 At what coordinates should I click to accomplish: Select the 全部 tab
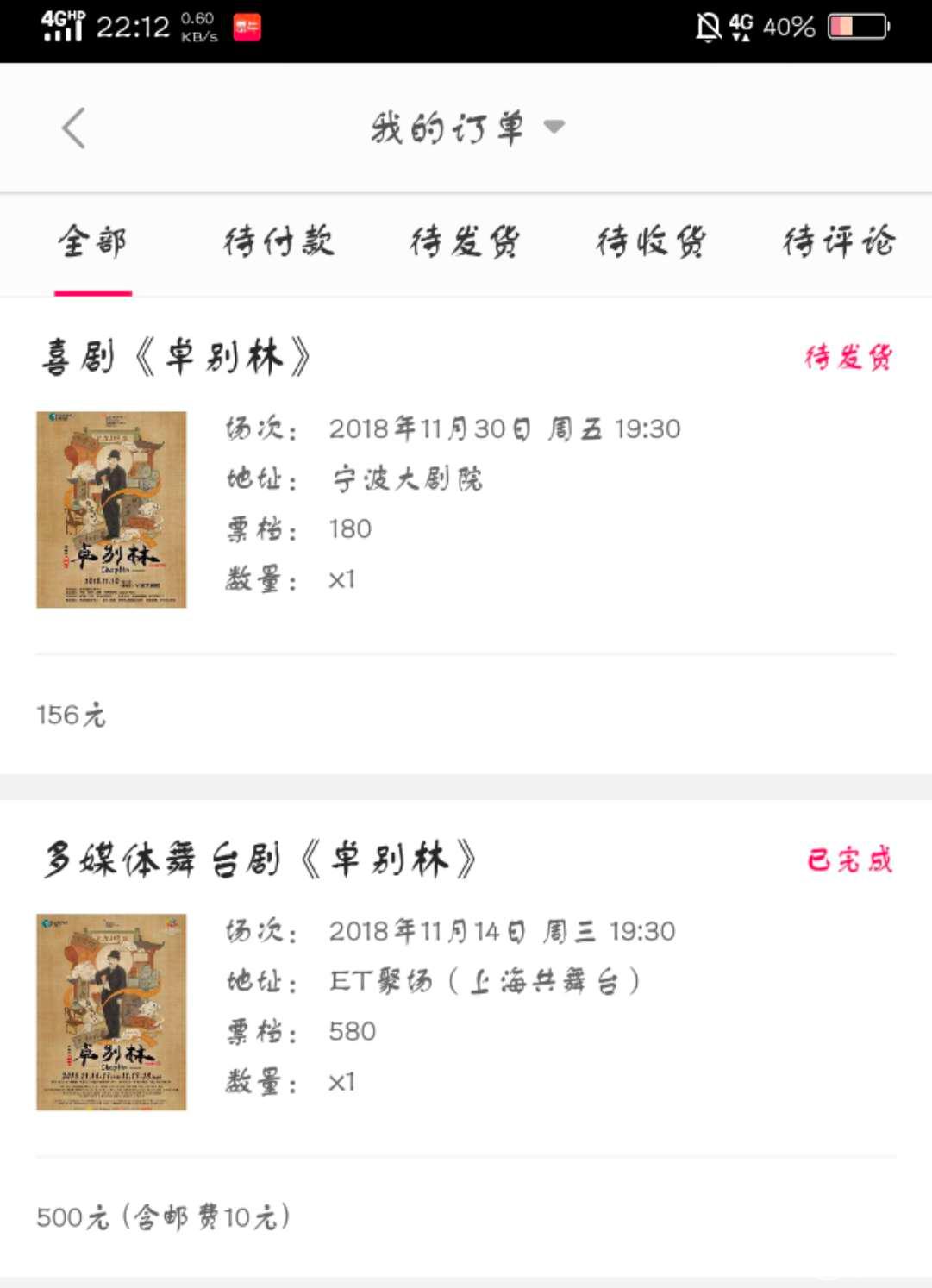coord(92,241)
